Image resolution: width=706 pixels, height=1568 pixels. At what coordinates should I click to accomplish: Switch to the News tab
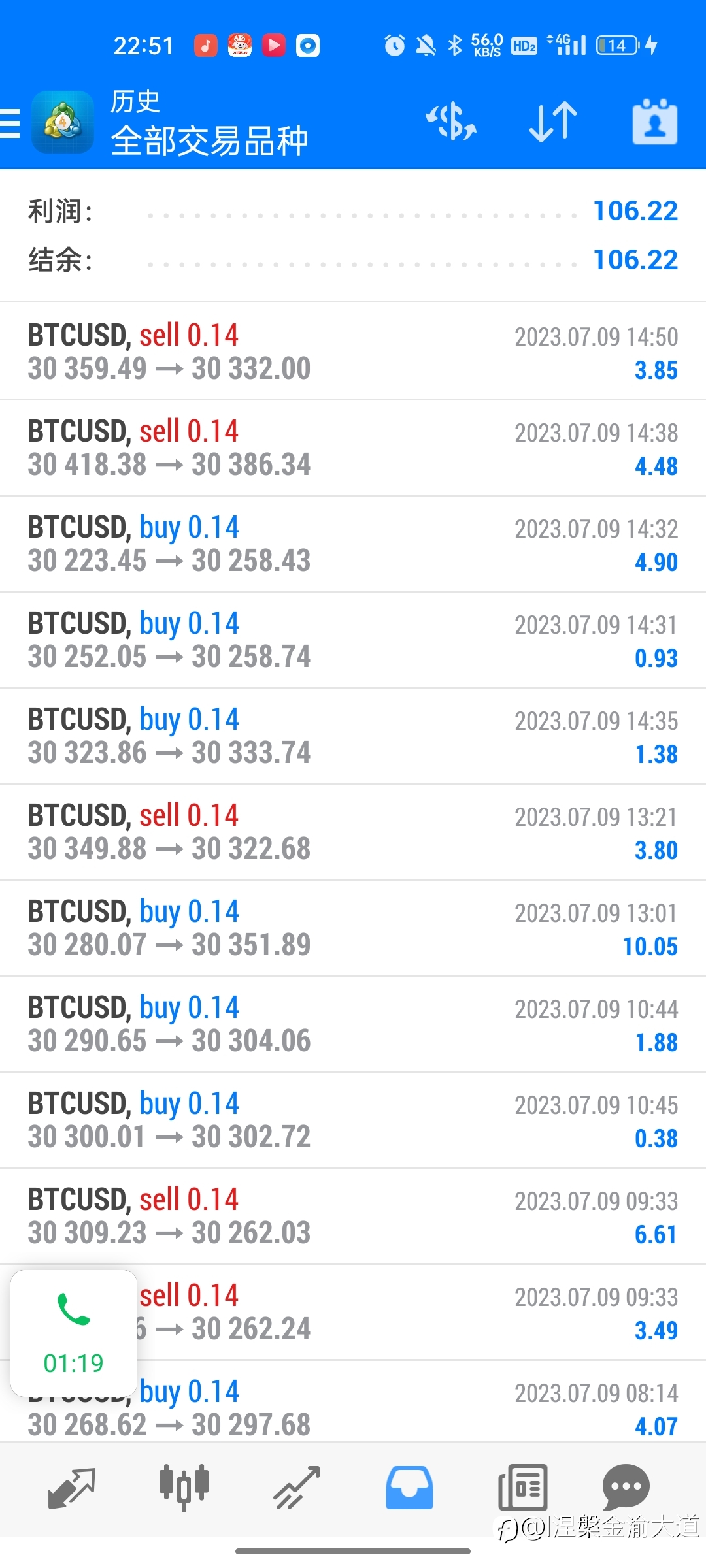click(522, 1488)
